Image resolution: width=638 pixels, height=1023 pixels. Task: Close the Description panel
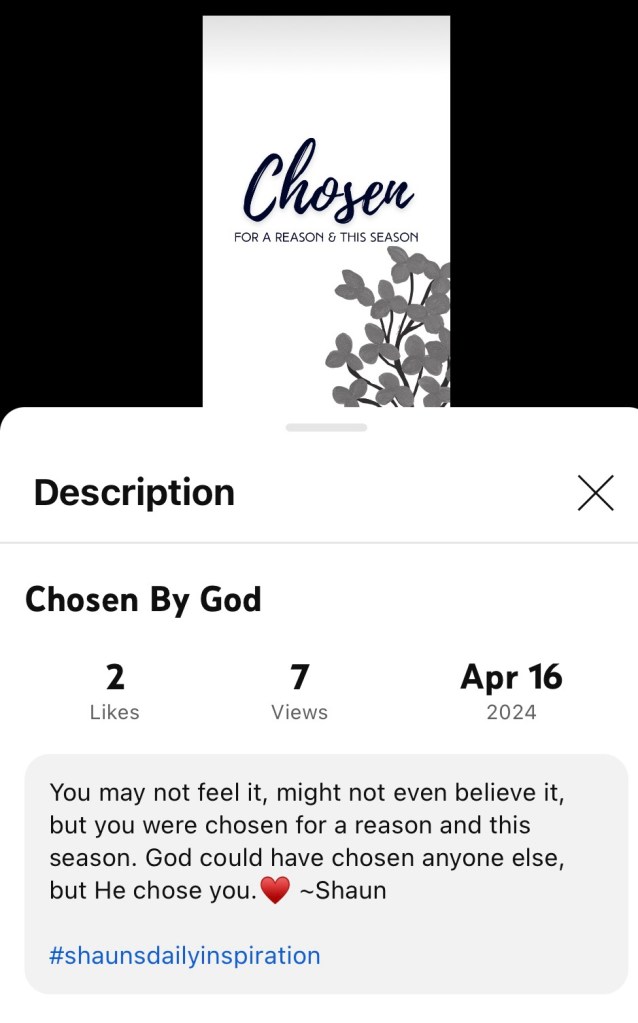(595, 493)
